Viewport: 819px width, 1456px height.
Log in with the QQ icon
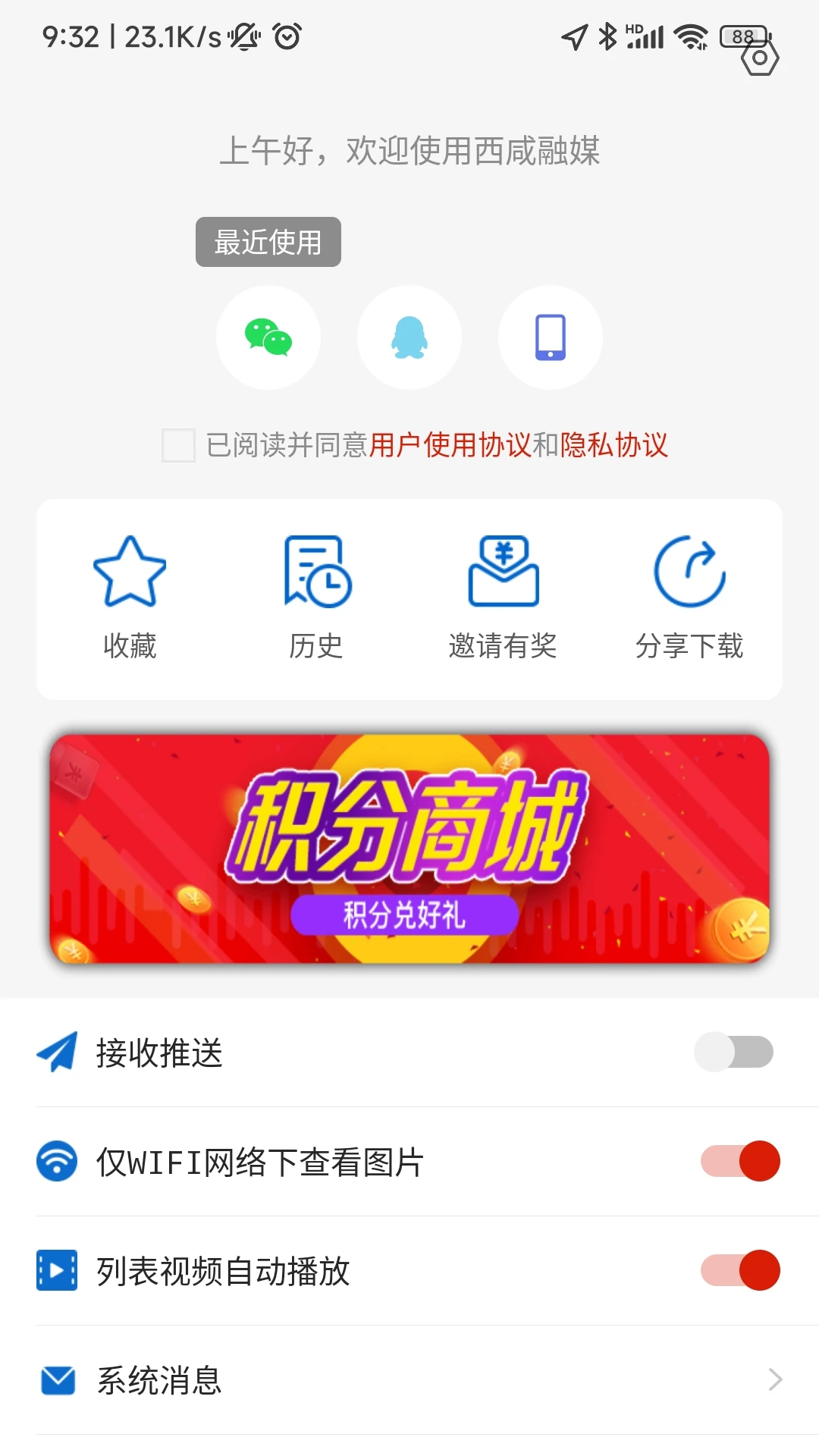(x=409, y=338)
